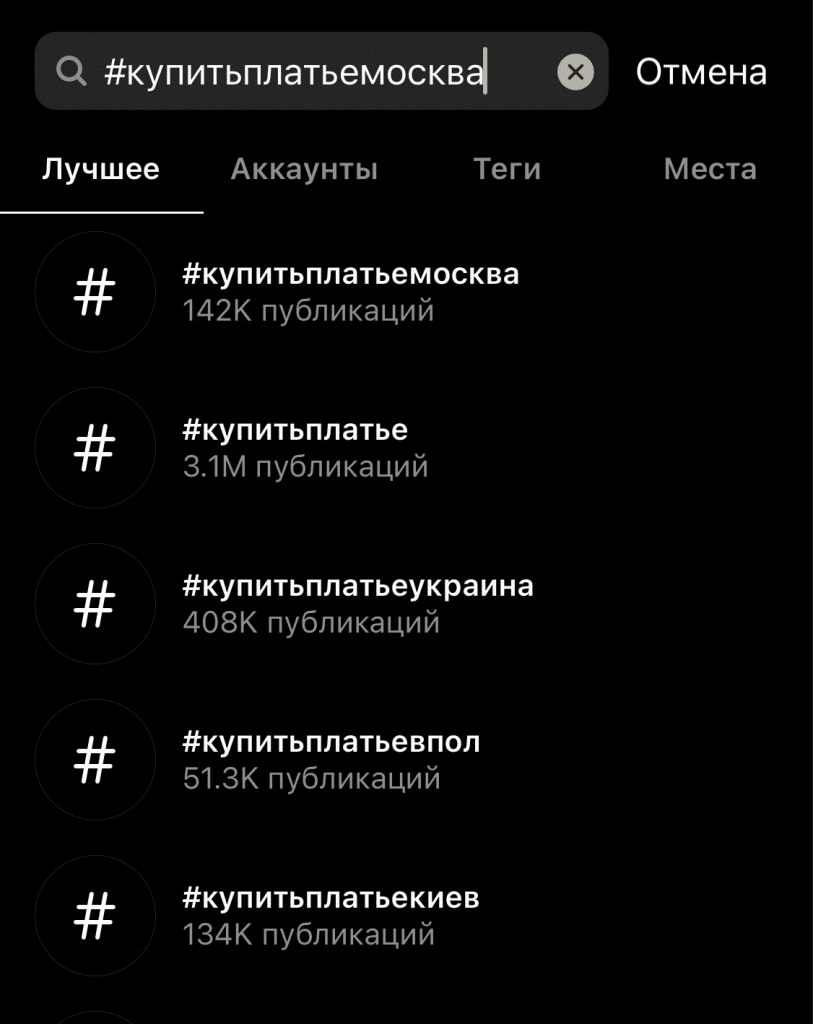Viewport: 813px width, 1024px height.
Task: Open hashtag #купитьплатьеукраина
Action: (357, 603)
